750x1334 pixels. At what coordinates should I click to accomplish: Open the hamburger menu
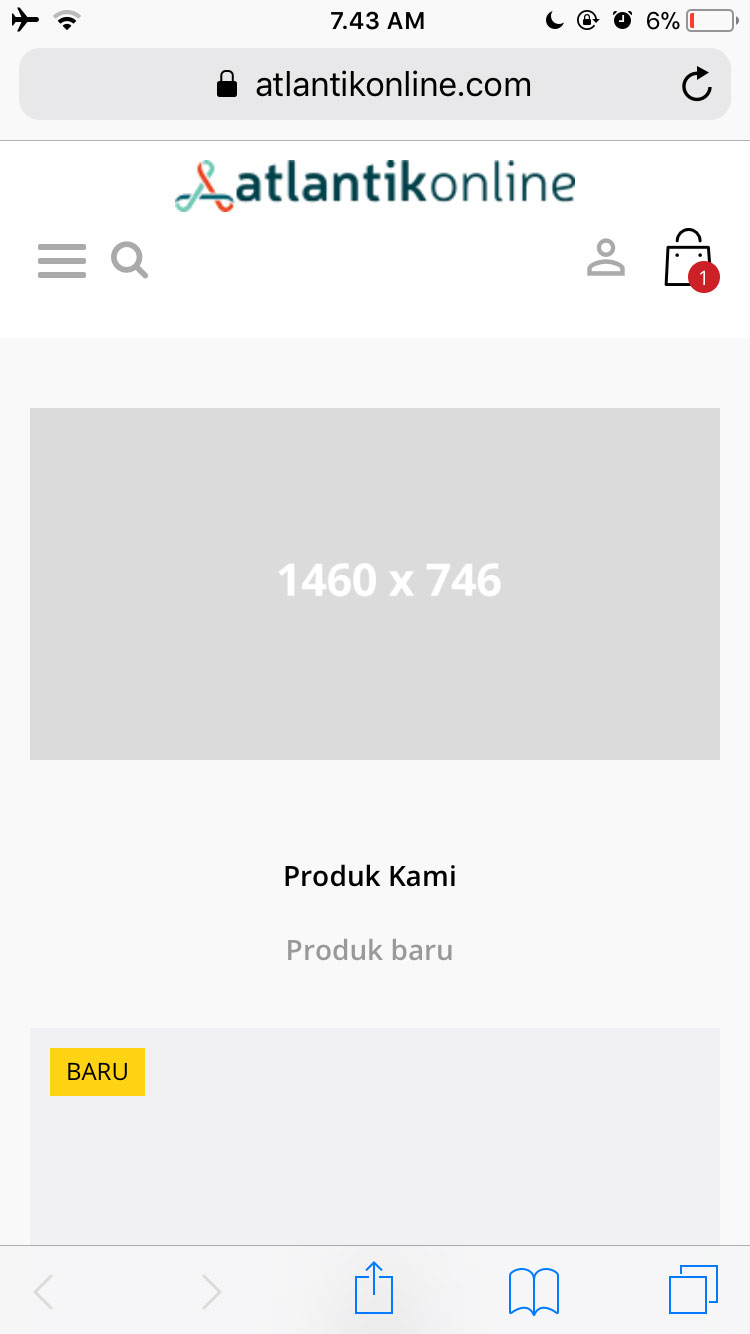[62, 261]
